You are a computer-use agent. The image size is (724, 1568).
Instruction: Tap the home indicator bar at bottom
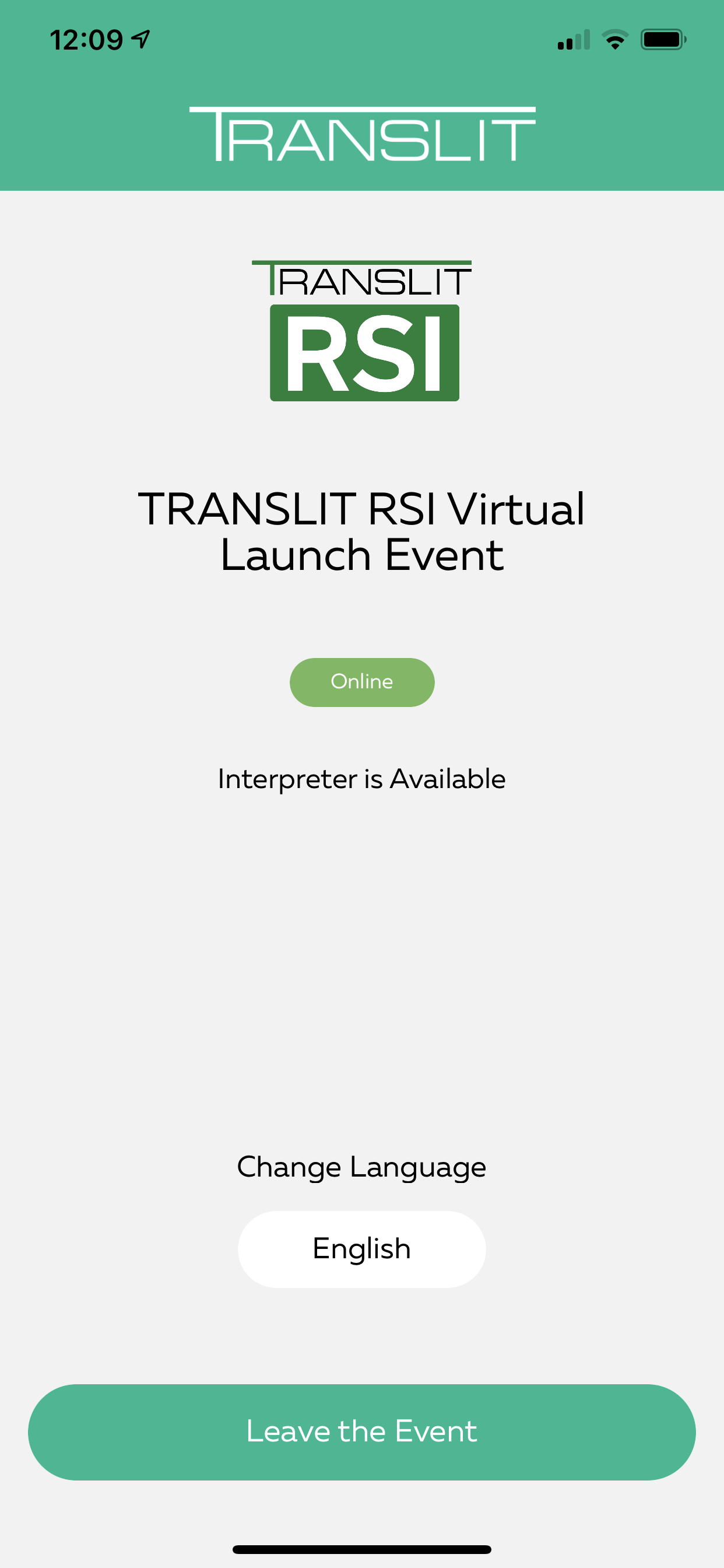point(362,1549)
